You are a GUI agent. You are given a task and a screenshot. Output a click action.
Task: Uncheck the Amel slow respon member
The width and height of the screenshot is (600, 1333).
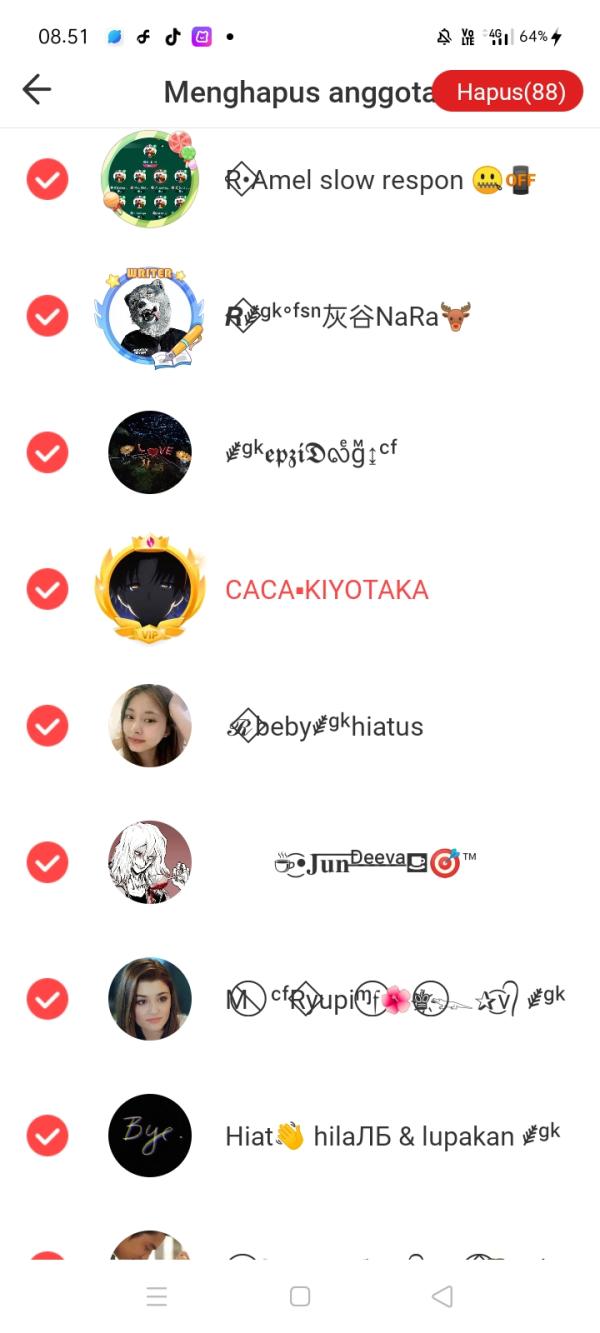(x=47, y=180)
